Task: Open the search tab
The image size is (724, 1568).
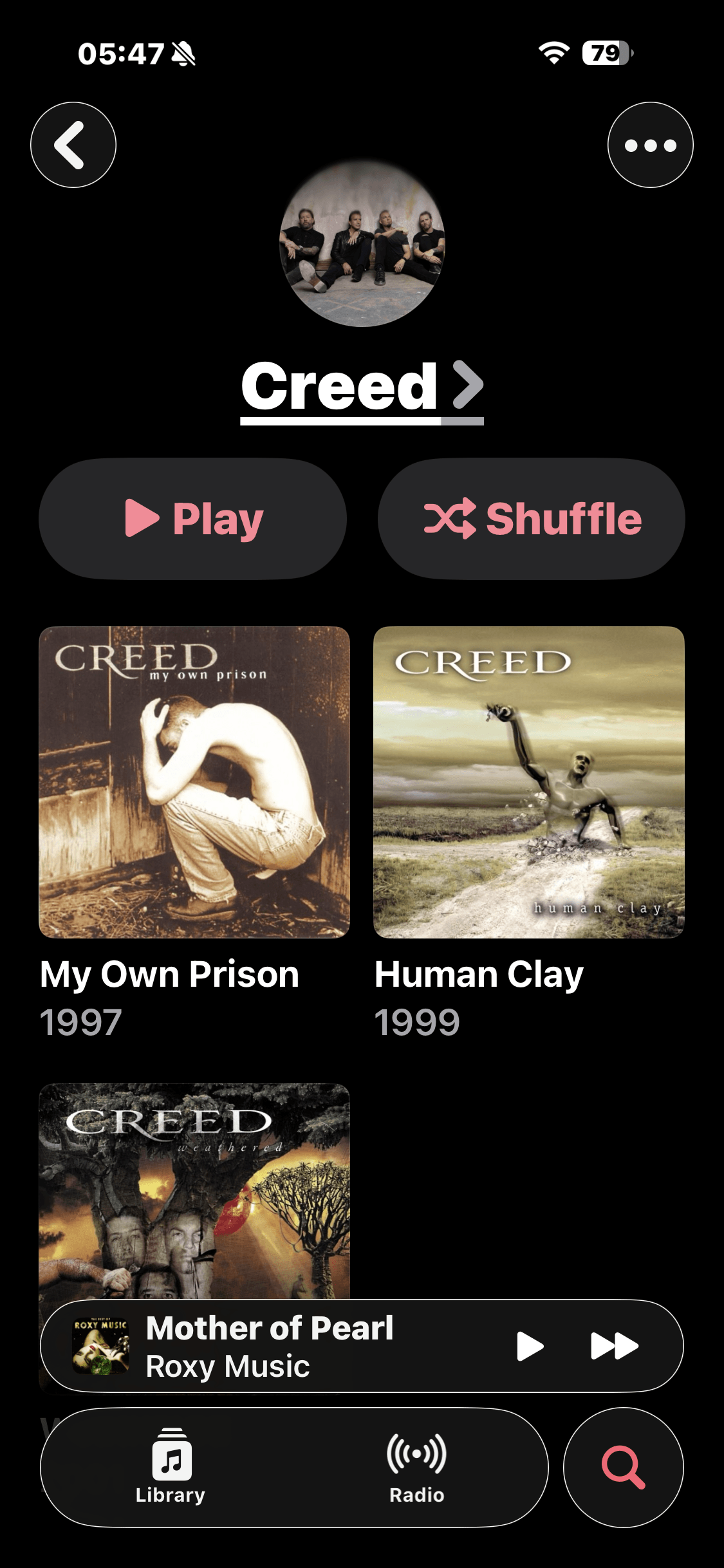Action: coord(623,1468)
